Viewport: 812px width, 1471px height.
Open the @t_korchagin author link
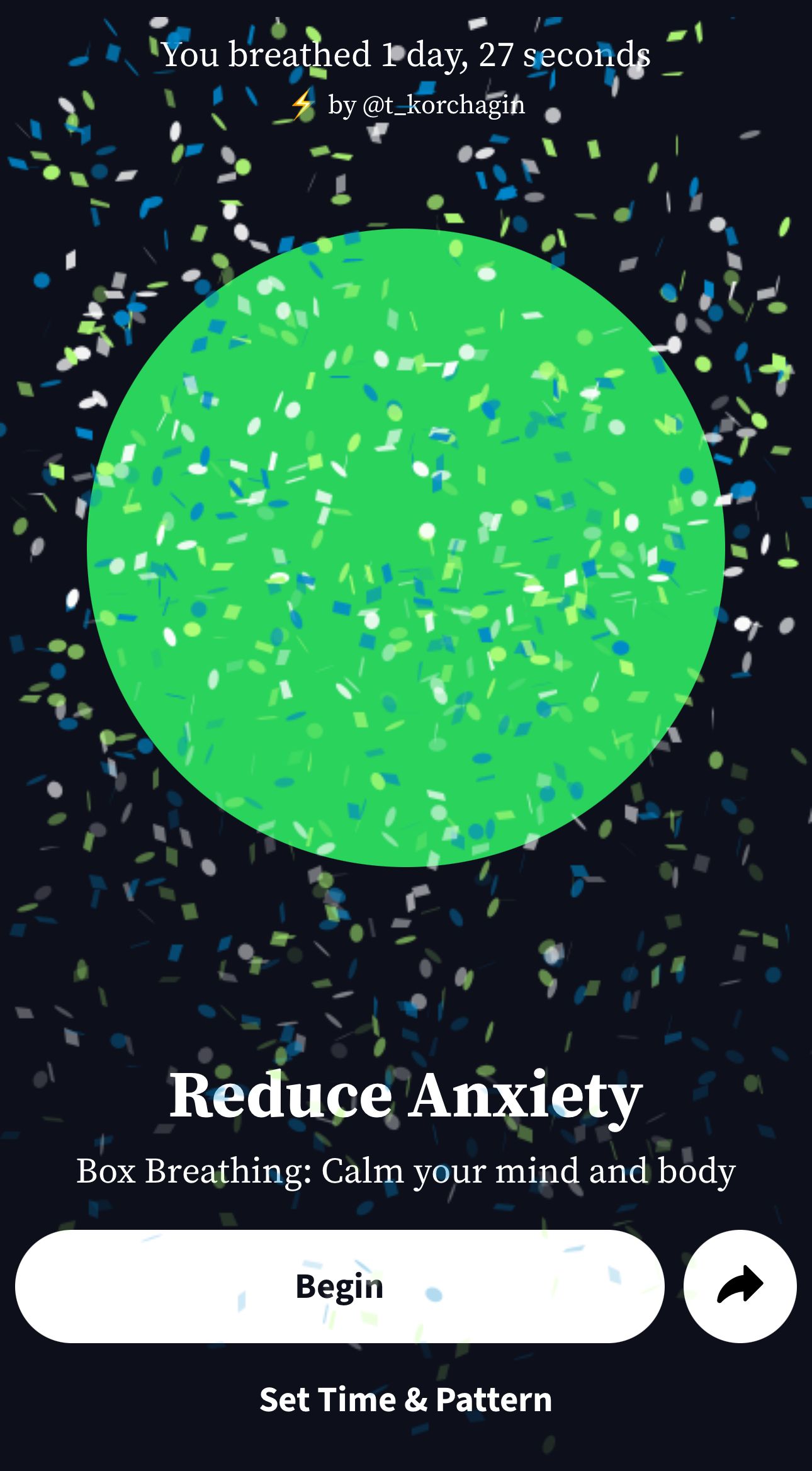443,105
